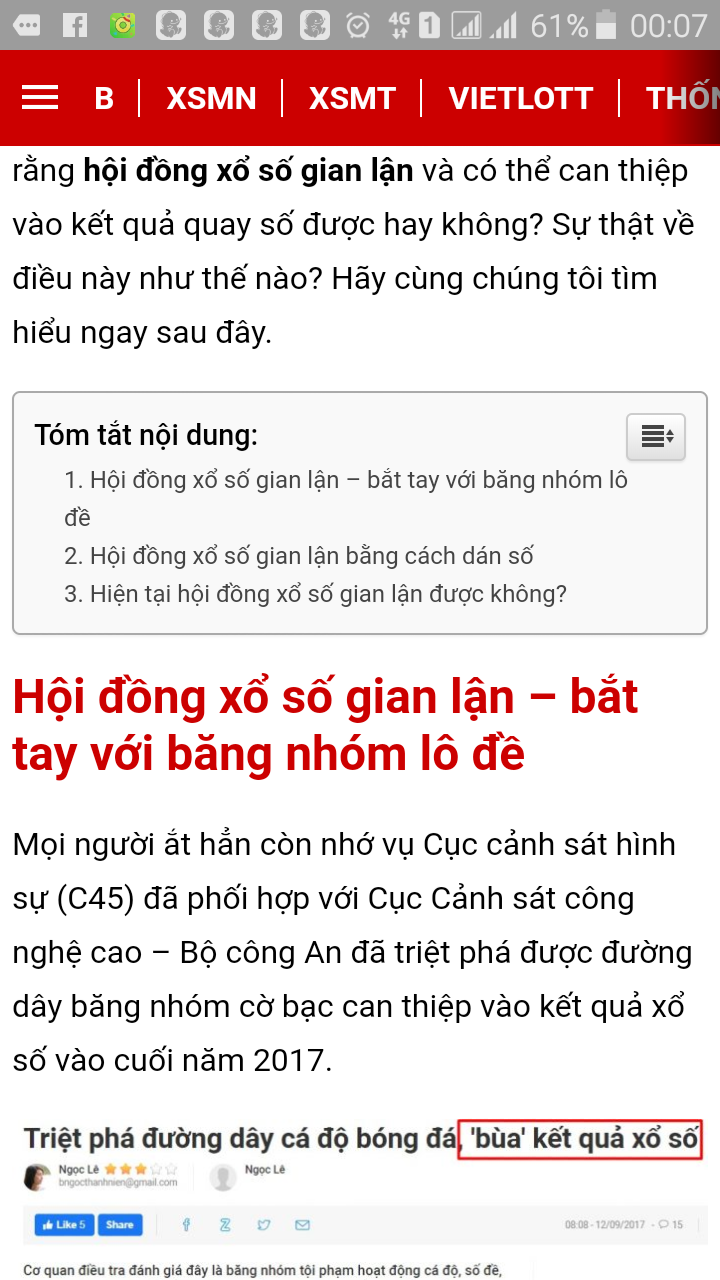Screen dimensions: 720x1280
Task: Open the hamburger menu
Action: pyautogui.click(x=40, y=98)
